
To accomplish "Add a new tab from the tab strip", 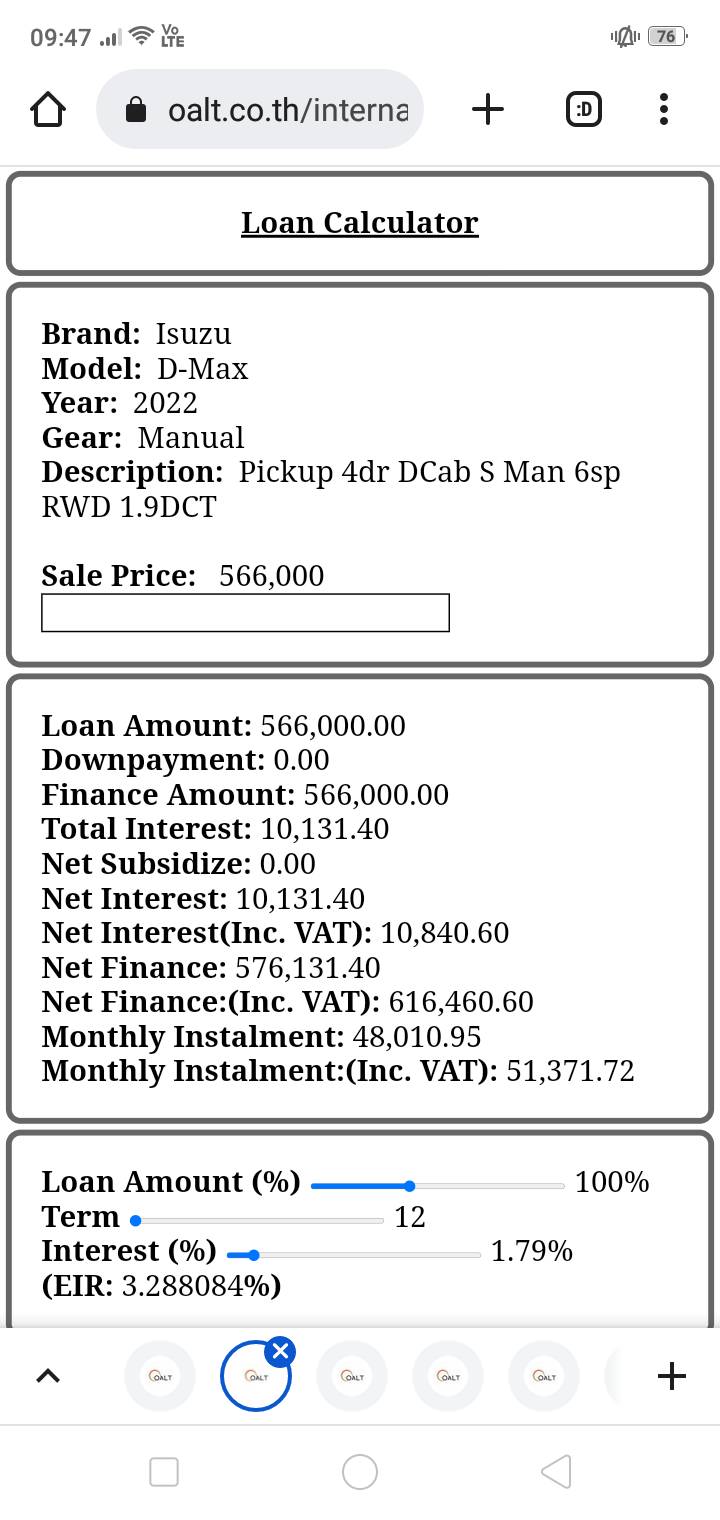I will click(x=672, y=1376).
